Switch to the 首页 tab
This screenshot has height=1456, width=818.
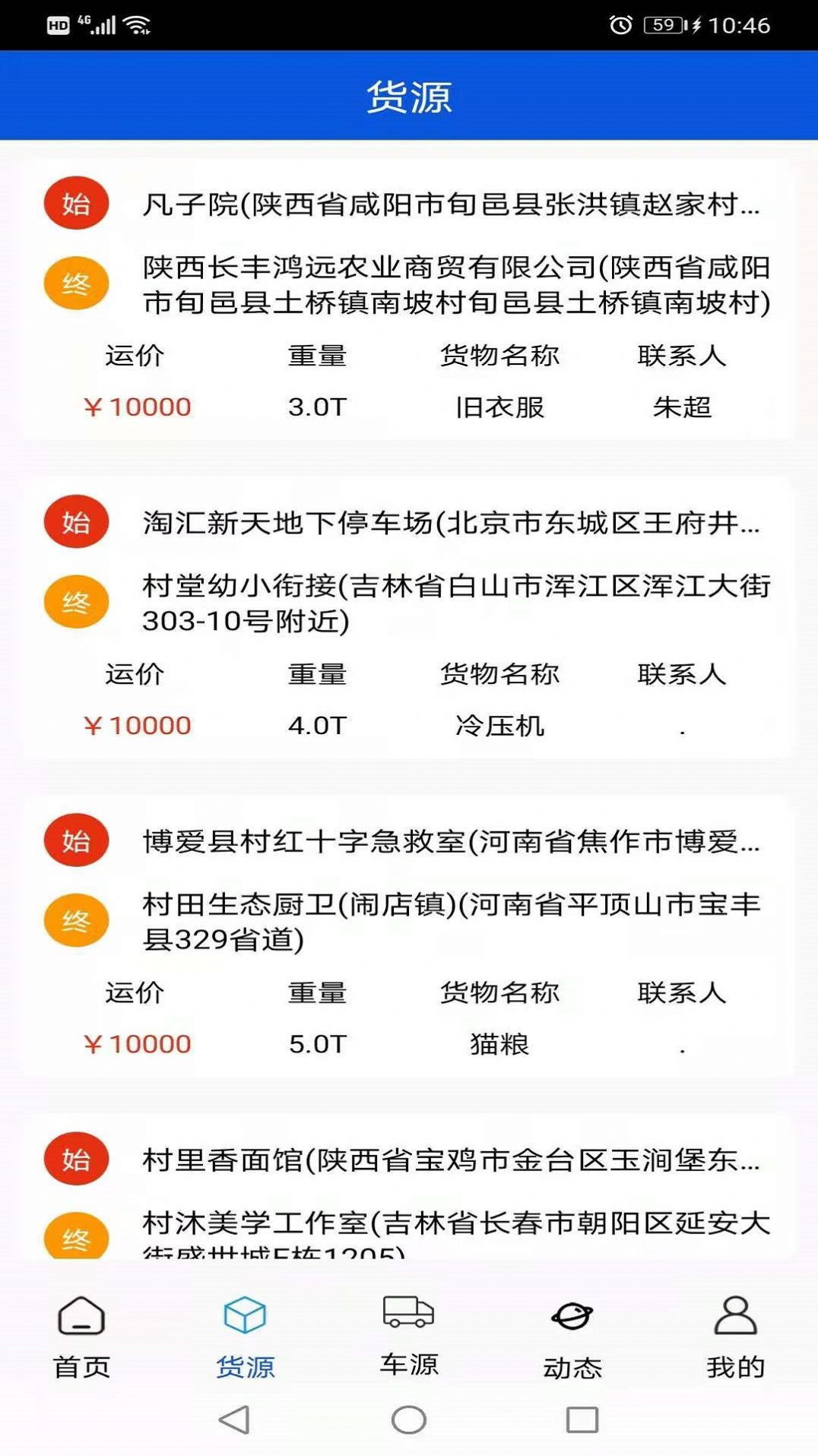(81, 1337)
